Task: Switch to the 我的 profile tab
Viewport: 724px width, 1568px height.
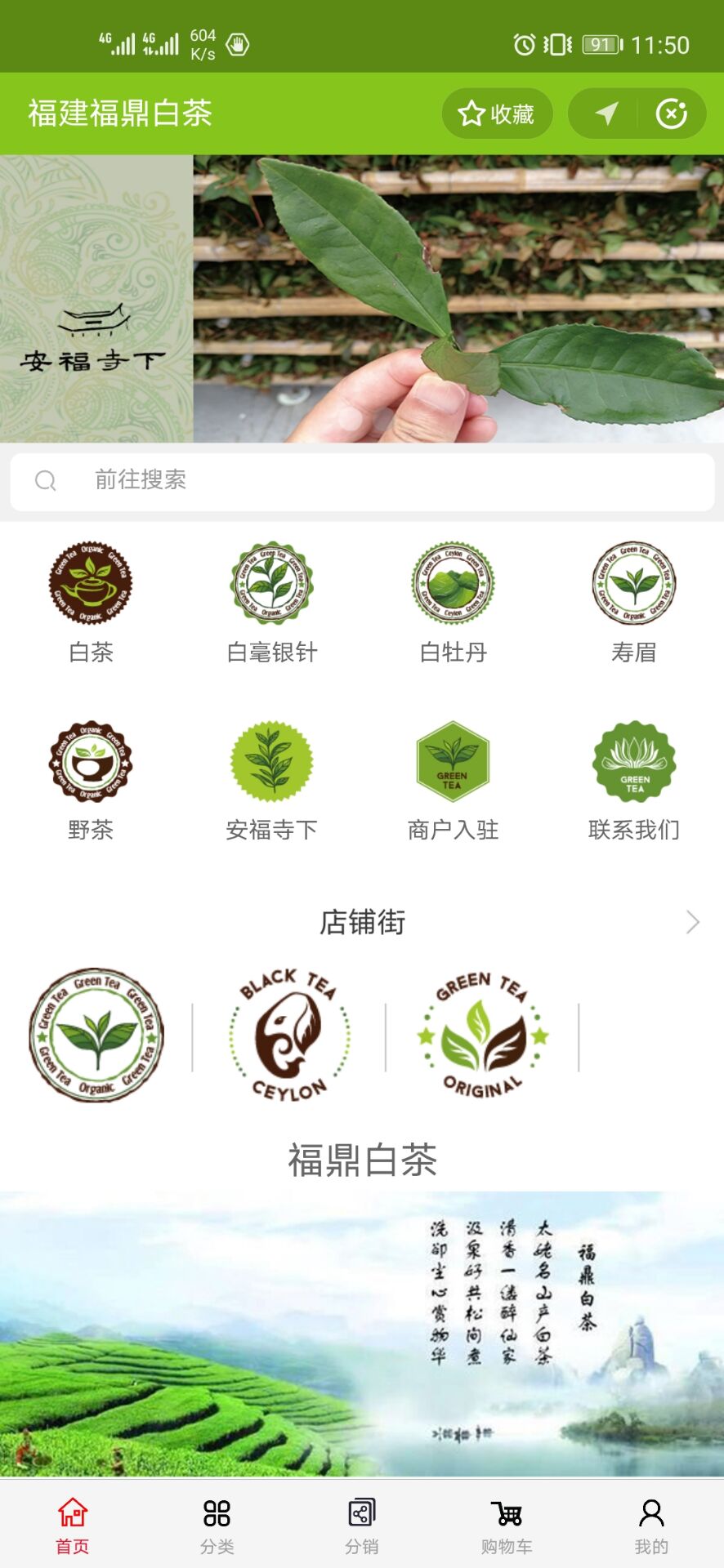Action: tap(651, 1526)
